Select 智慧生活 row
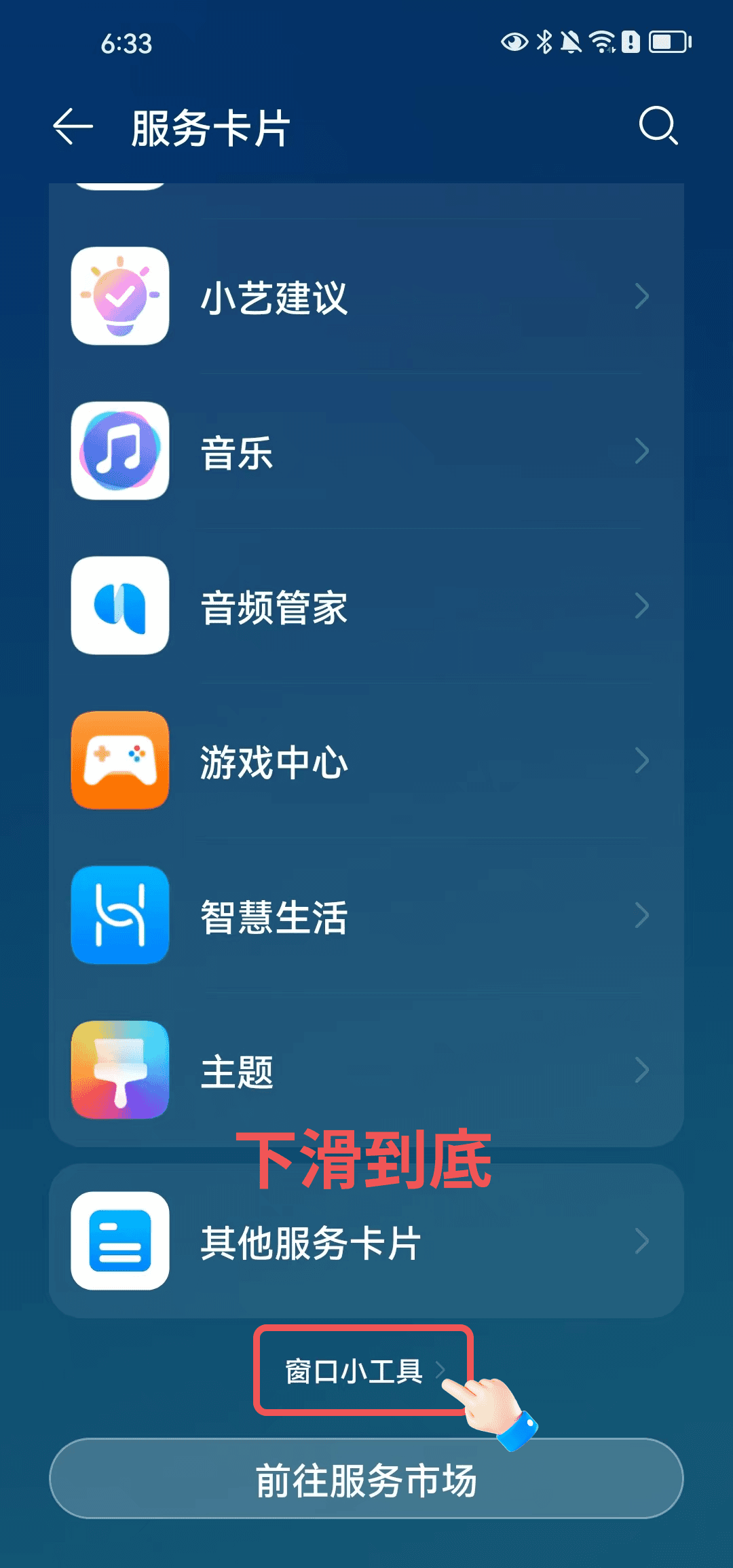 click(x=366, y=916)
